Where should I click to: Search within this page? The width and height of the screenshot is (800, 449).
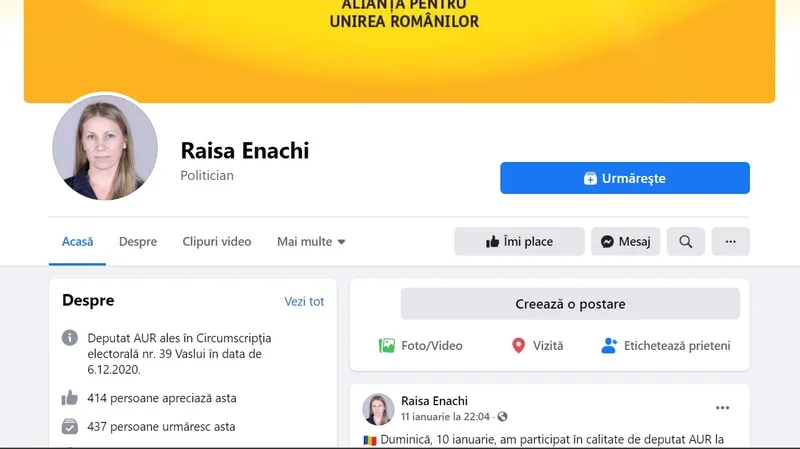685,242
